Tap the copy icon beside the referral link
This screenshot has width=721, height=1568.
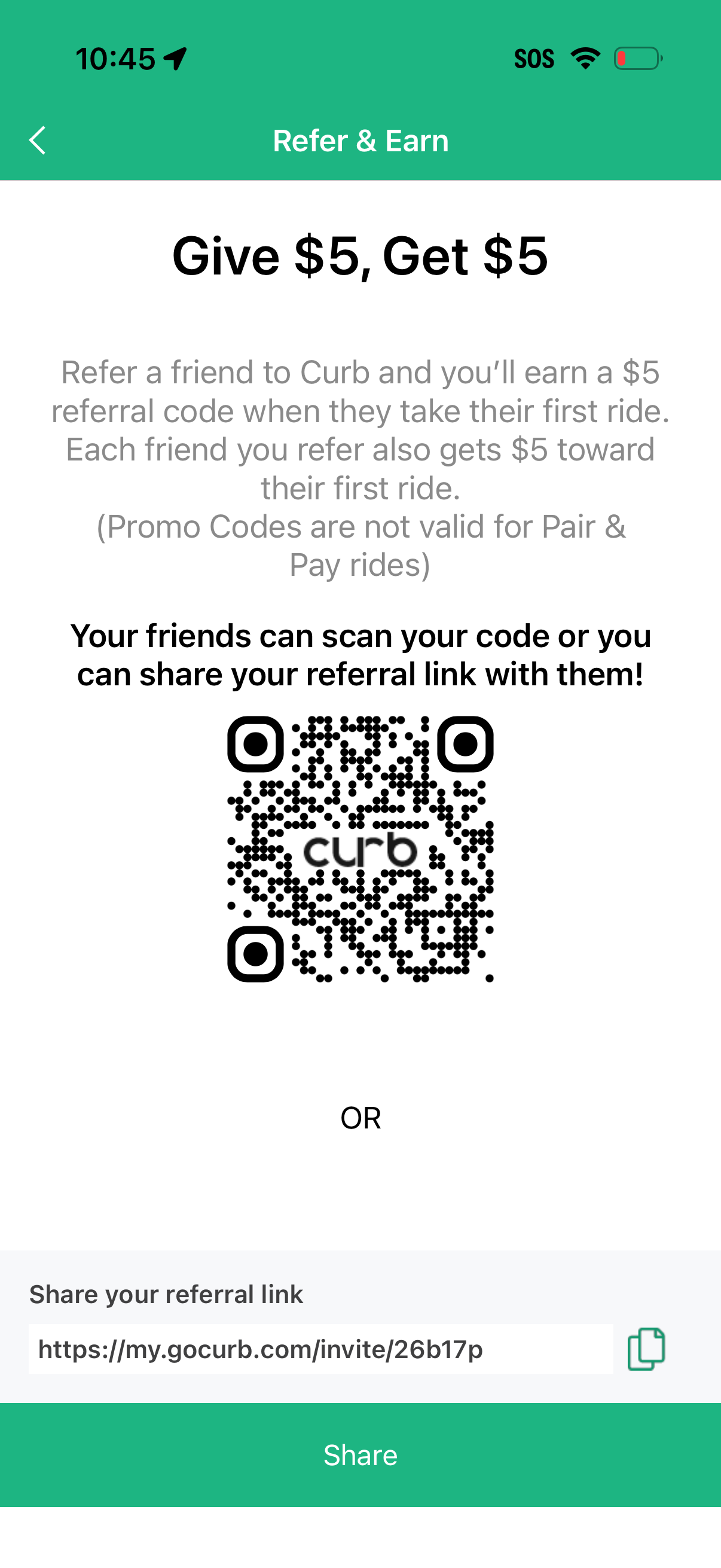coord(647,1348)
